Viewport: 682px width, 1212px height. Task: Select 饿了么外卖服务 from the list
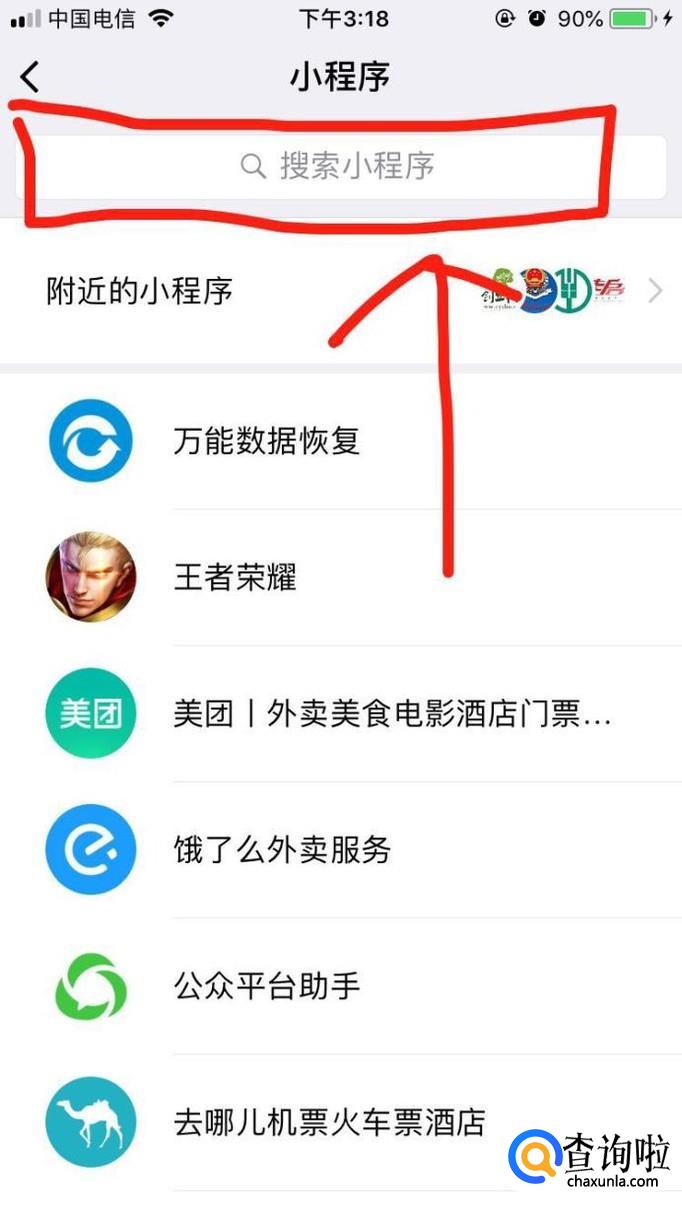[341, 850]
